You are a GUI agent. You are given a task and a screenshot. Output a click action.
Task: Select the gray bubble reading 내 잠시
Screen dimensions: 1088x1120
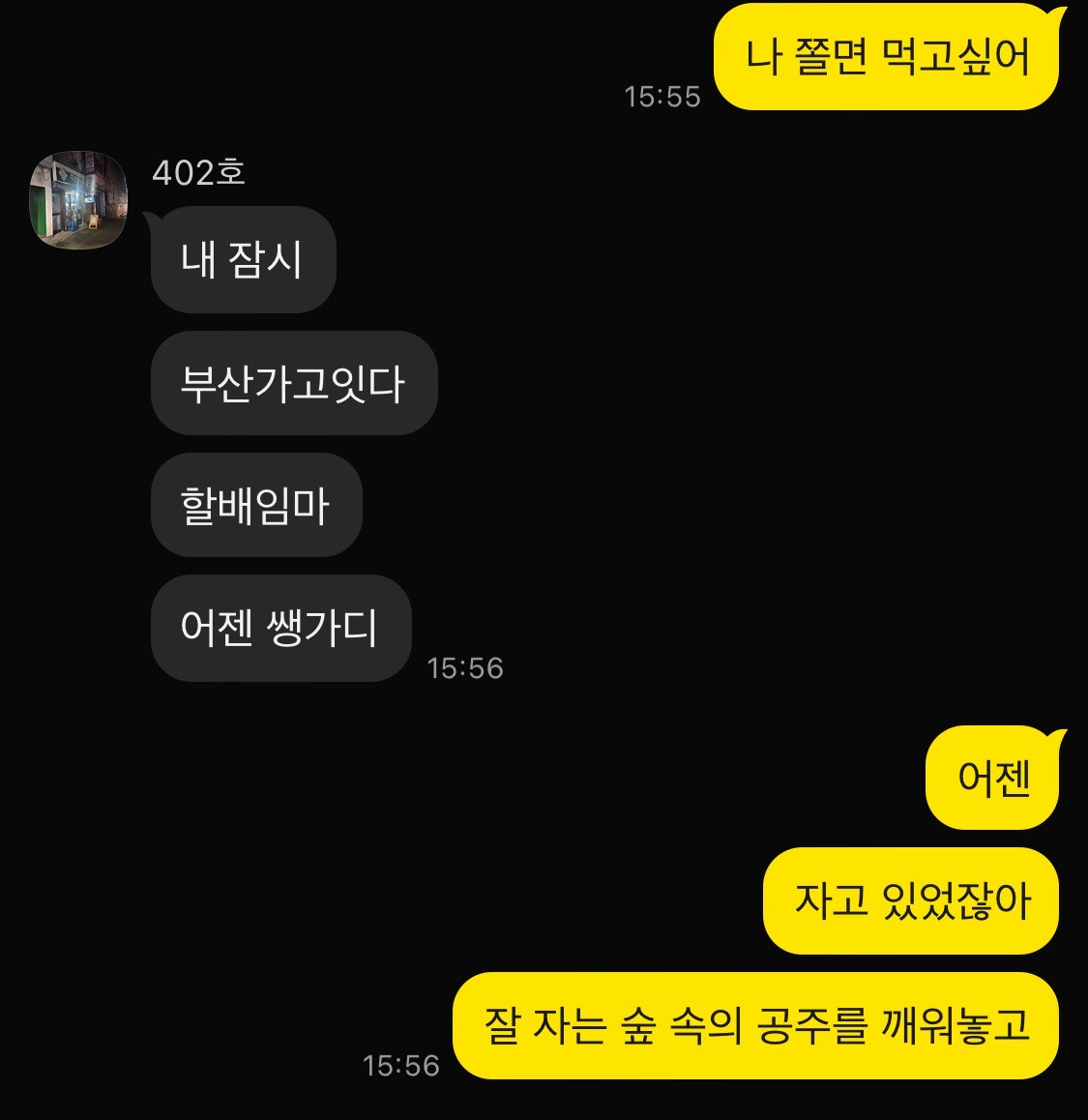pos(243,258)
